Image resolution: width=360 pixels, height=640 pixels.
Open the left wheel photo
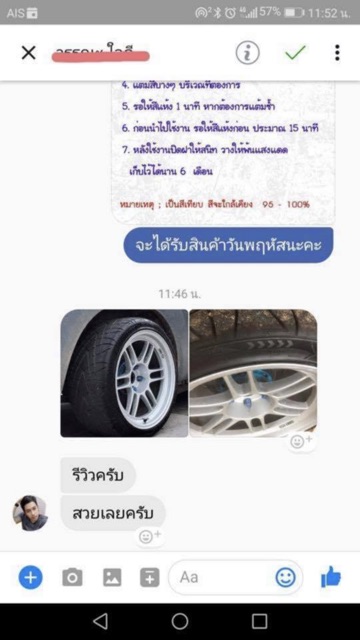coord(124,373)
